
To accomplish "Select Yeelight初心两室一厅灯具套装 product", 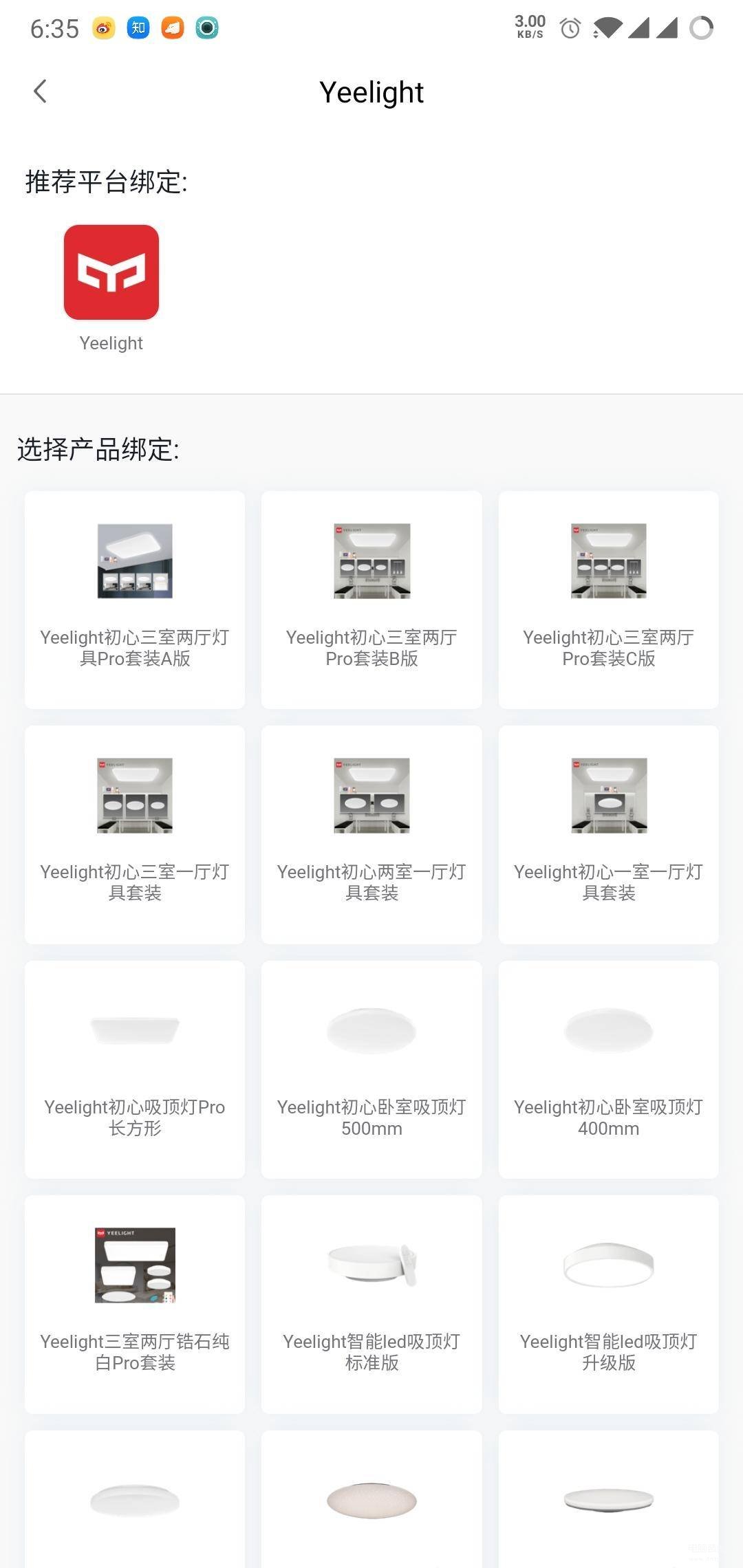I will pyautogui.click(x=371, y=834).
